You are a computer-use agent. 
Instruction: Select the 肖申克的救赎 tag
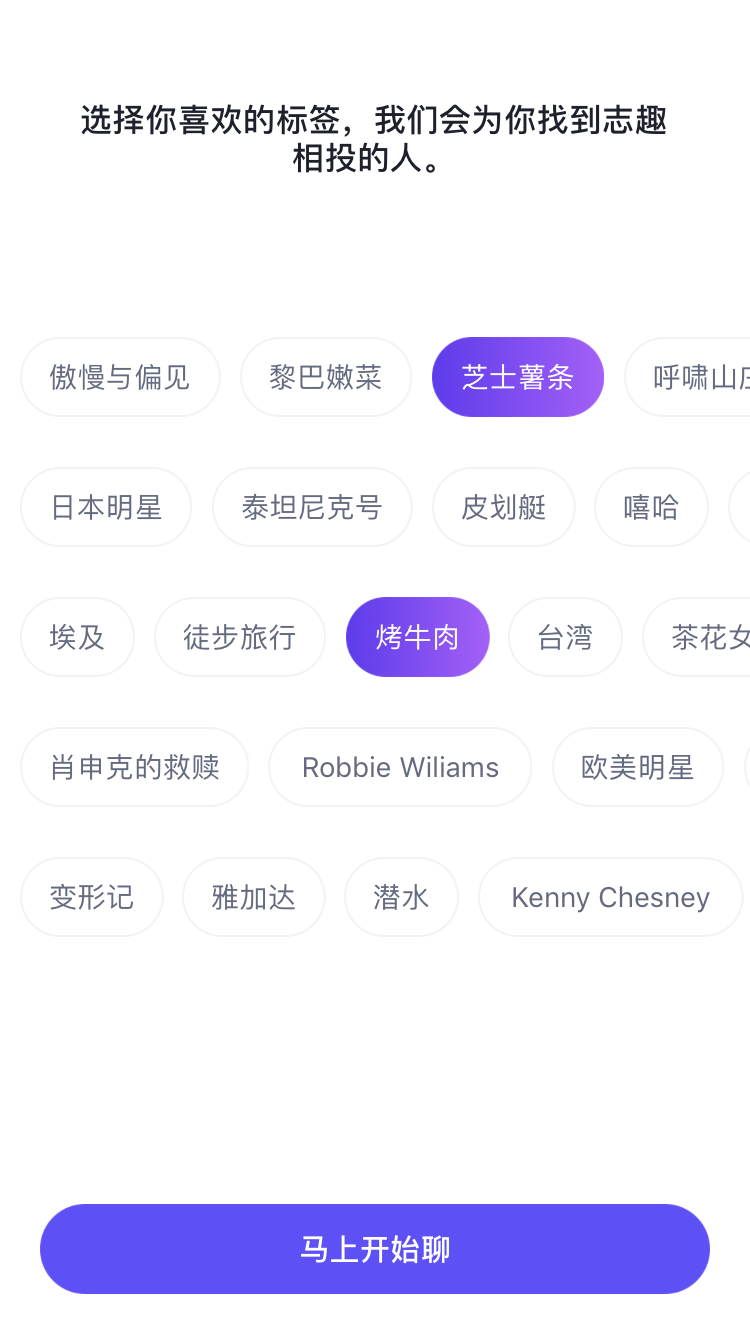point(134,767)
